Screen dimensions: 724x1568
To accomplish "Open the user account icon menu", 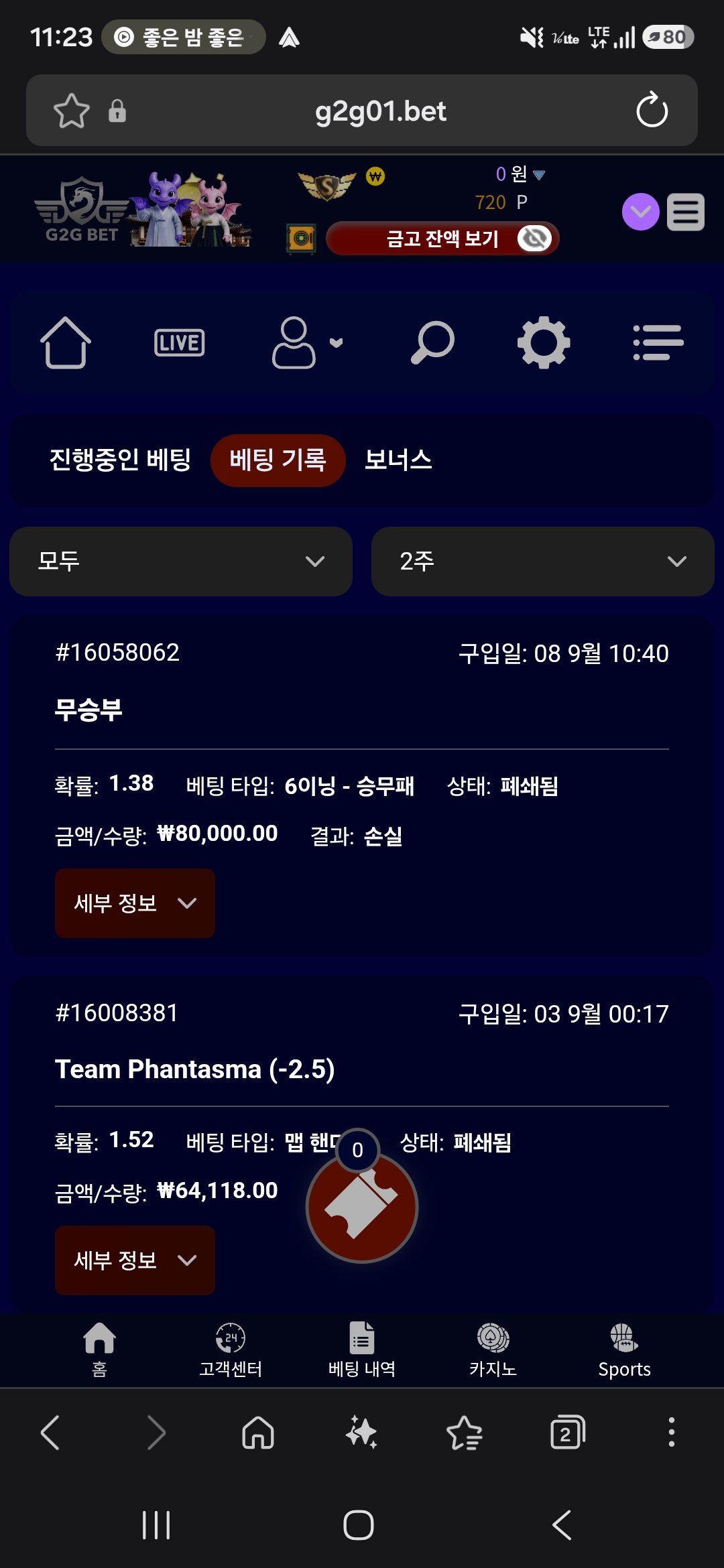I will [x=307, y=343].
